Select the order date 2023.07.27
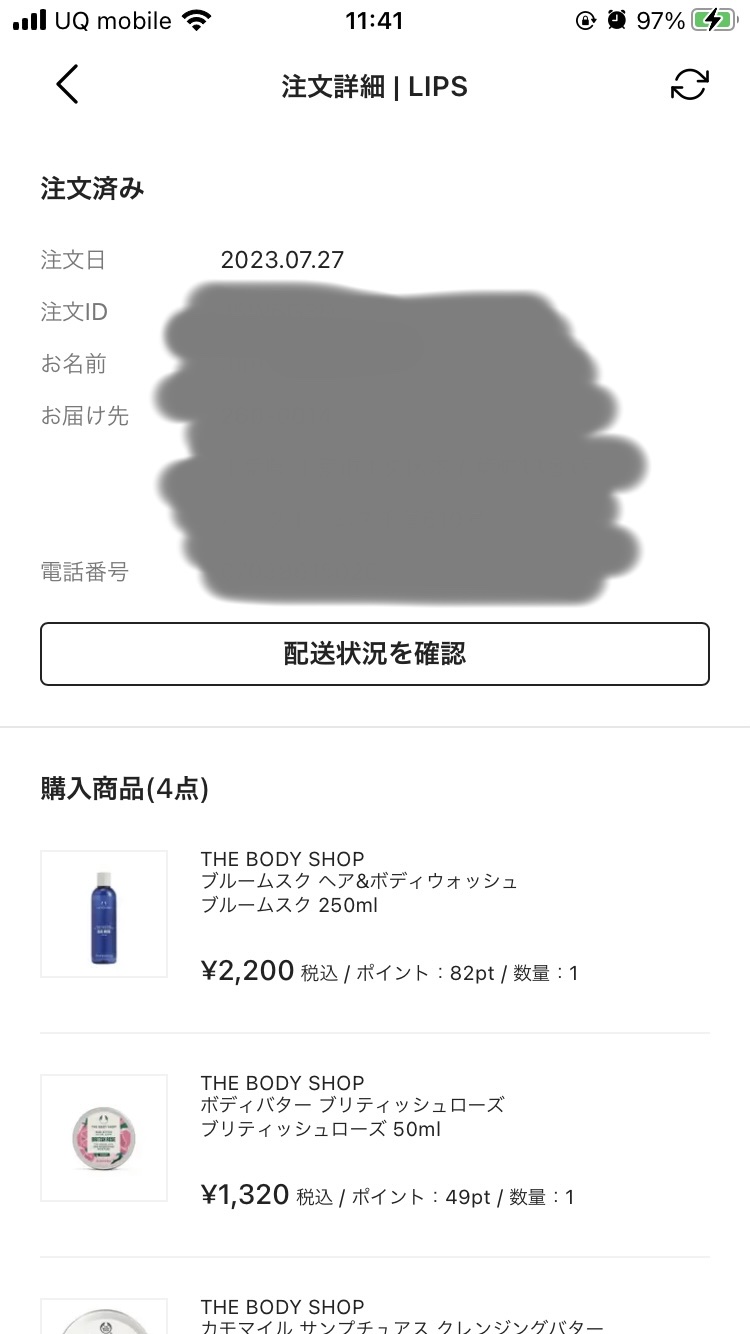This screenshot has height=1334, width=750. point(282,260)
